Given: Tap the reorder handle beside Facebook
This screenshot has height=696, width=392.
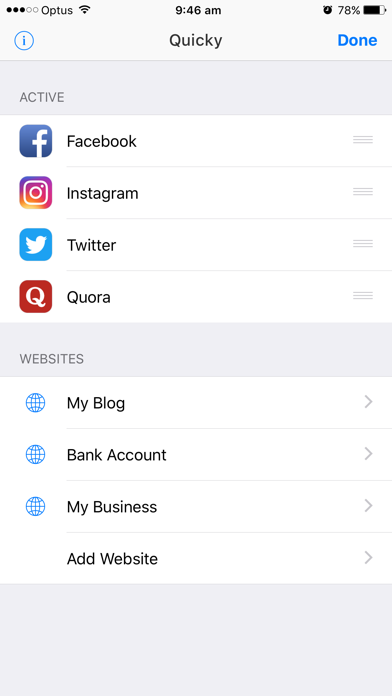Looking at the screenshot, I should click(x=363, y=140).
